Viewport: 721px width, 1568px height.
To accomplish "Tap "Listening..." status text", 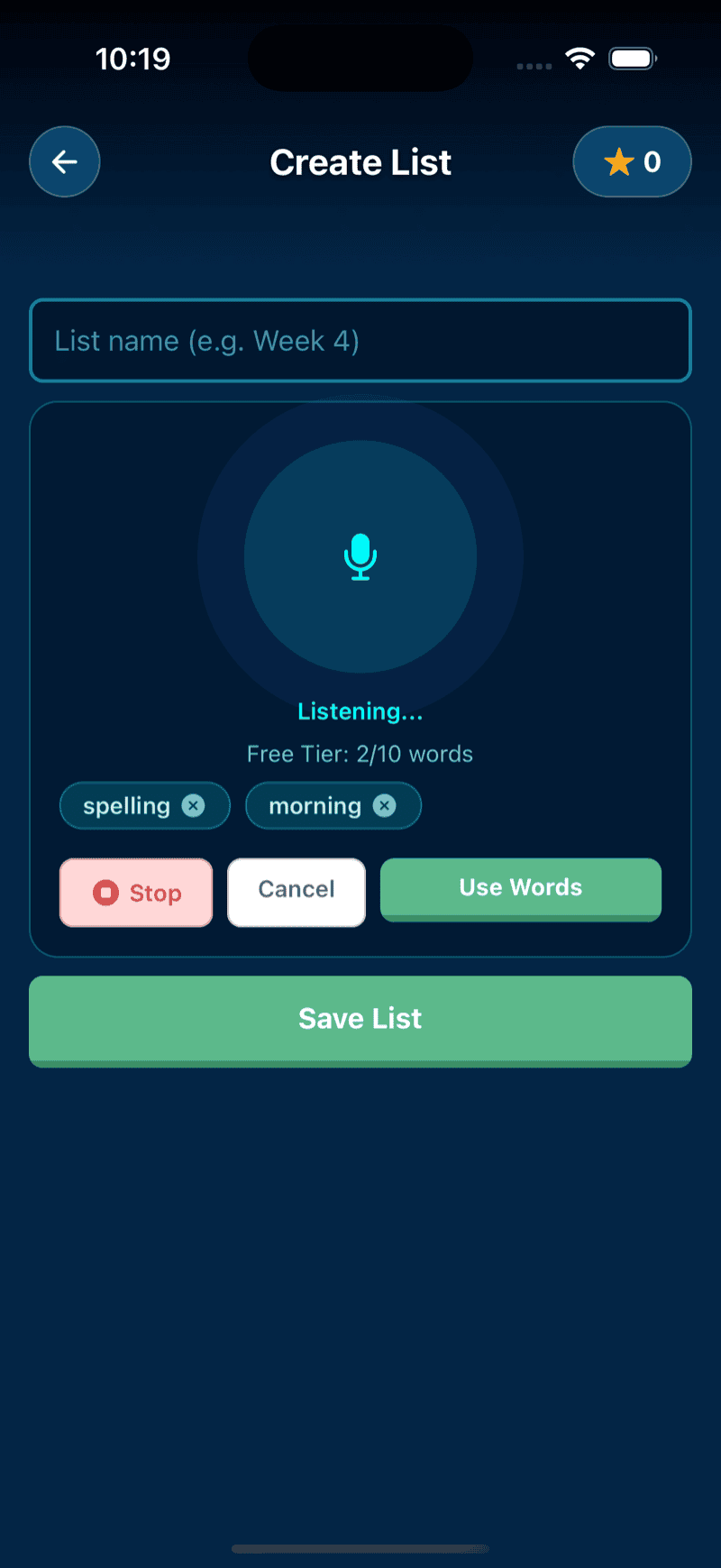I will tap(360, 711).
